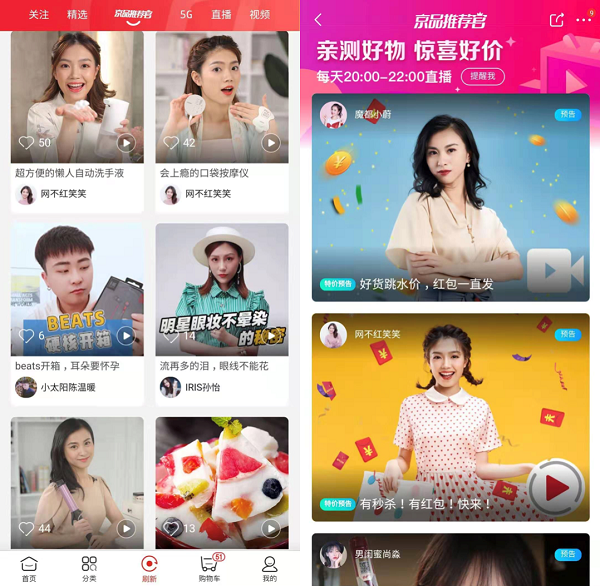The image size is (600, 586).
Task: Switch to the 直播 tab
Action: click(x=222, y=15)
